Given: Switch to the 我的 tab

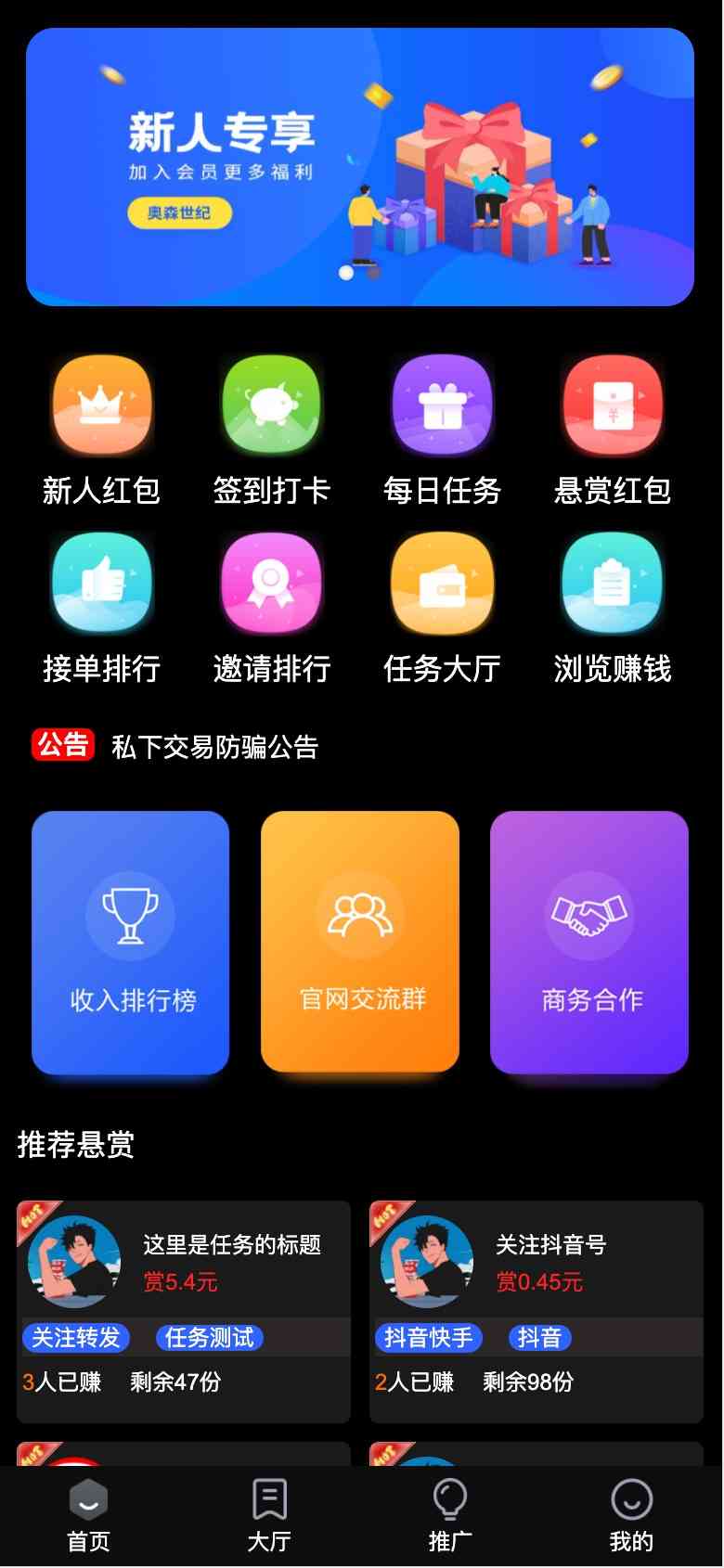Looking at the screenshot, I should coord(632,1515).
